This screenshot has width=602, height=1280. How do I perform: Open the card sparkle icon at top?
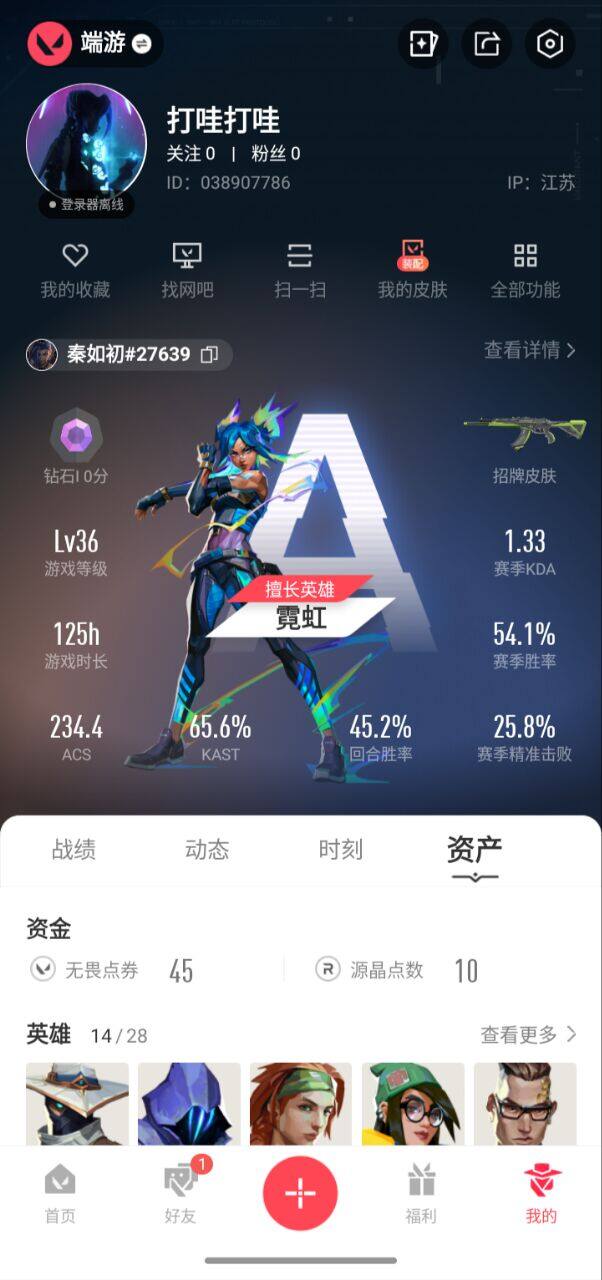423,45
